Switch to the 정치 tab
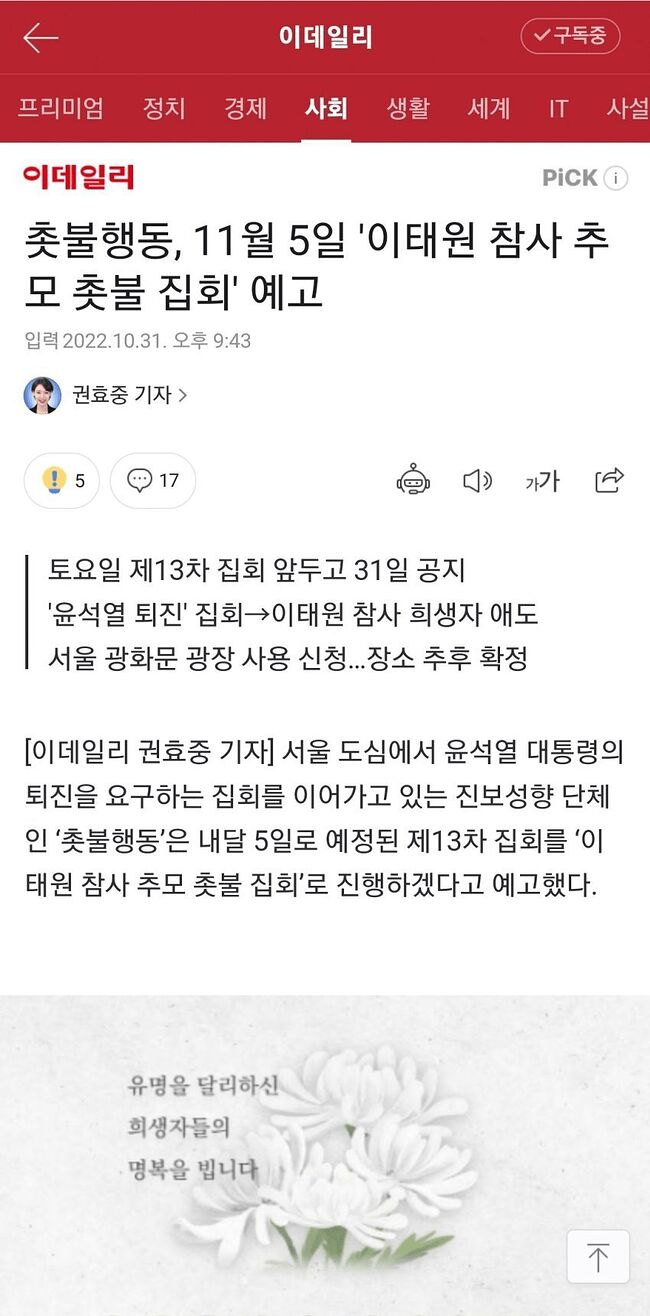This screenshot has height=1316, width=650. 164,108
